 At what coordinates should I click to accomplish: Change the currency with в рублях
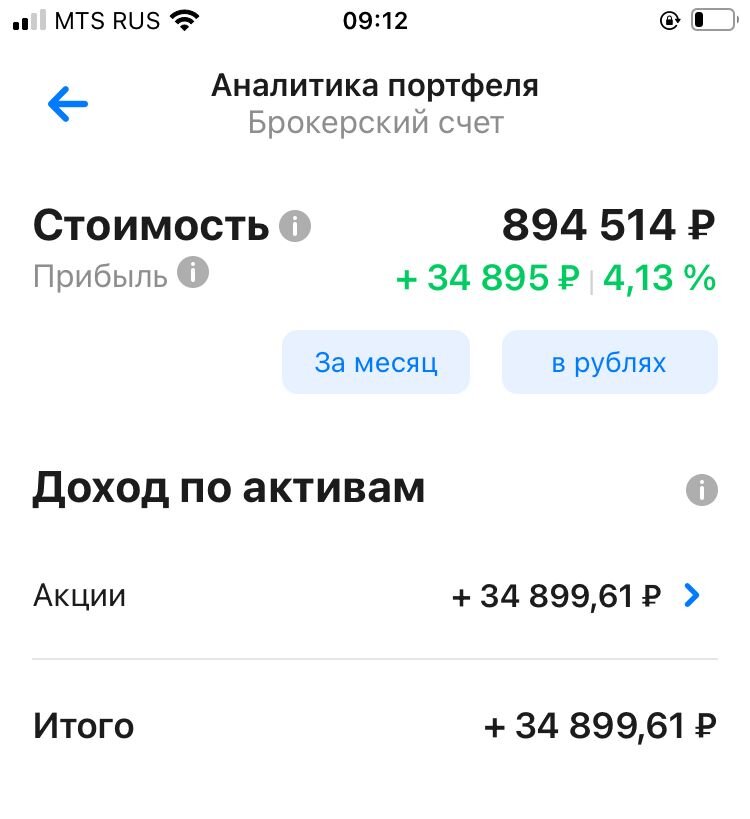(609, 362)
